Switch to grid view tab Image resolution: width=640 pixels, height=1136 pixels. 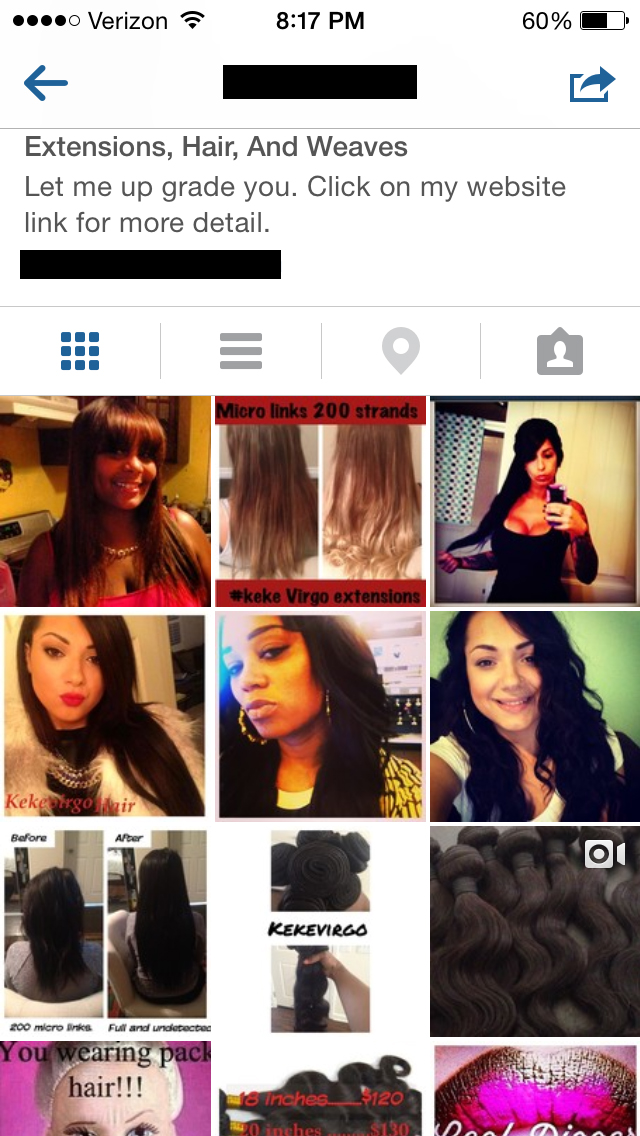point(80,351)
